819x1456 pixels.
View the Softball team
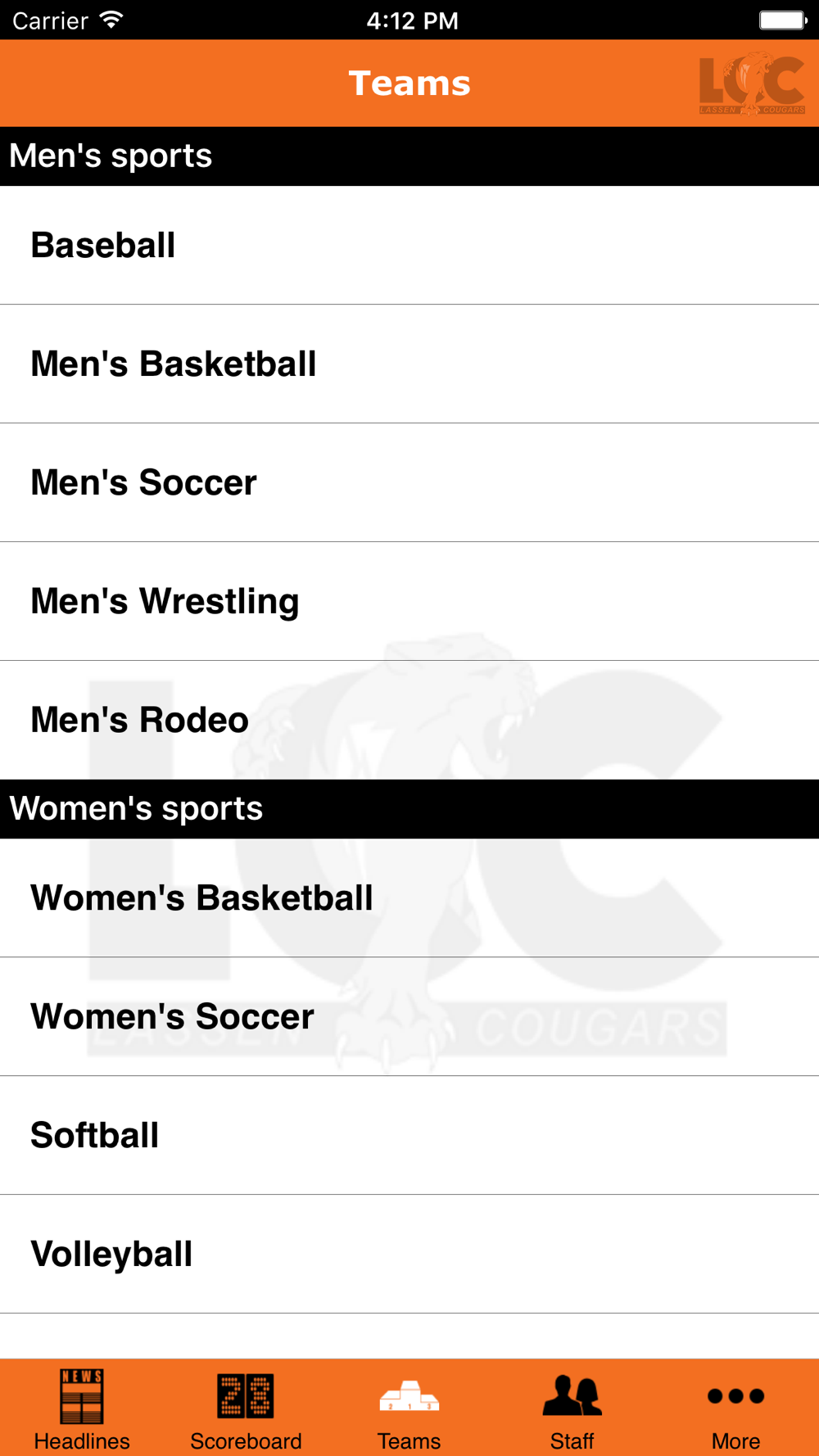tap(409, 1135)
